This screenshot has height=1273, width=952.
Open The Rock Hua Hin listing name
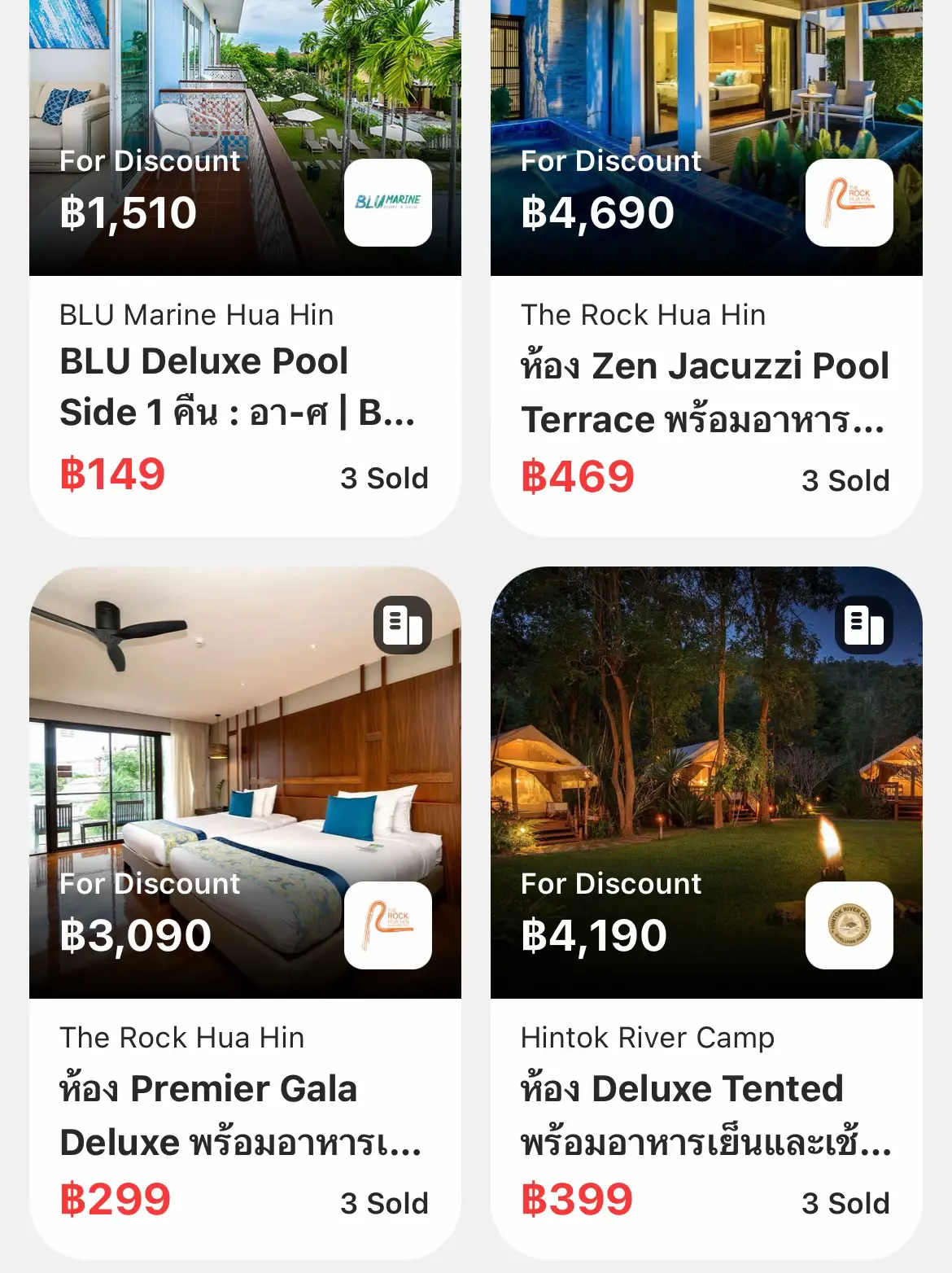[x=644, y=316]
